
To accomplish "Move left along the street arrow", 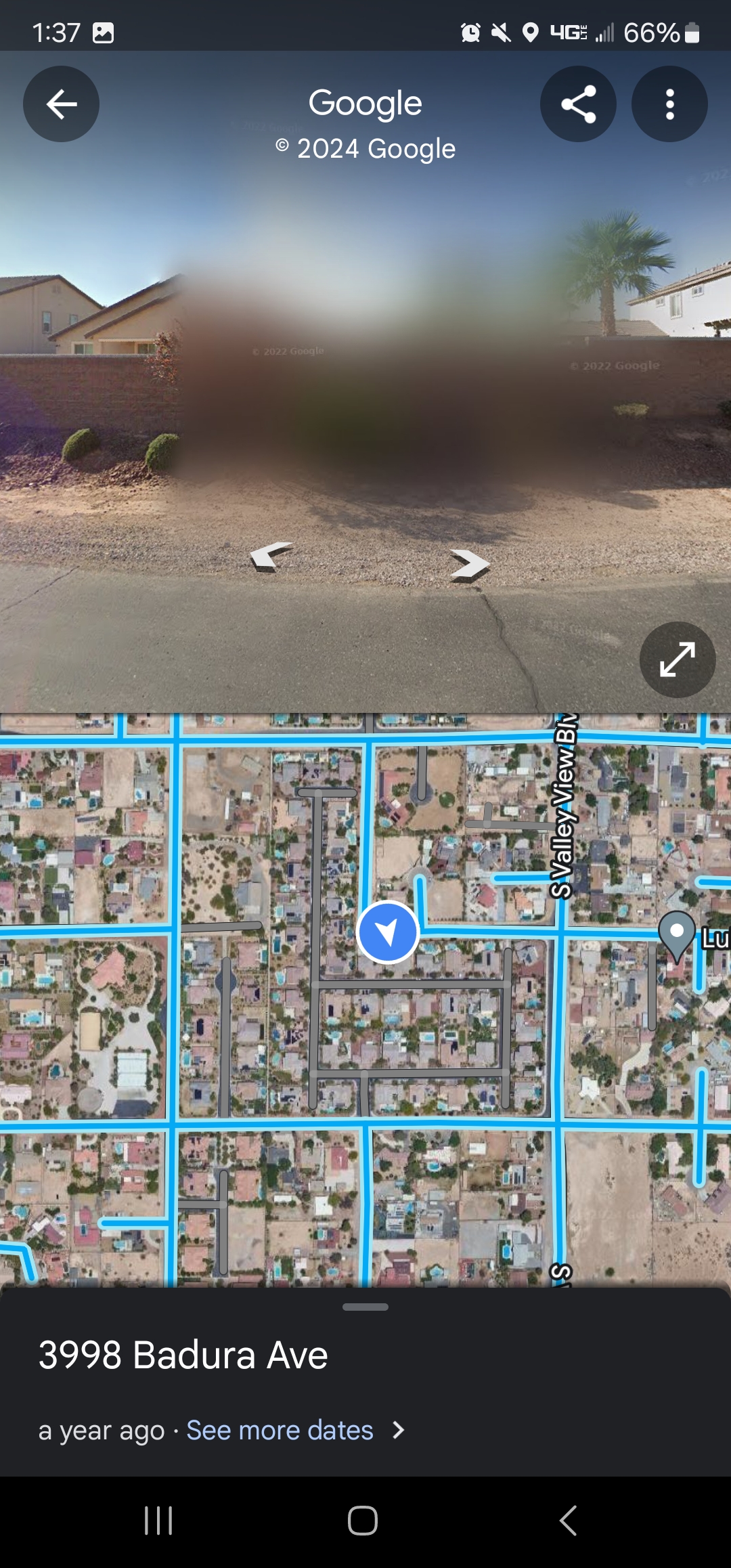I will (270, 556).
